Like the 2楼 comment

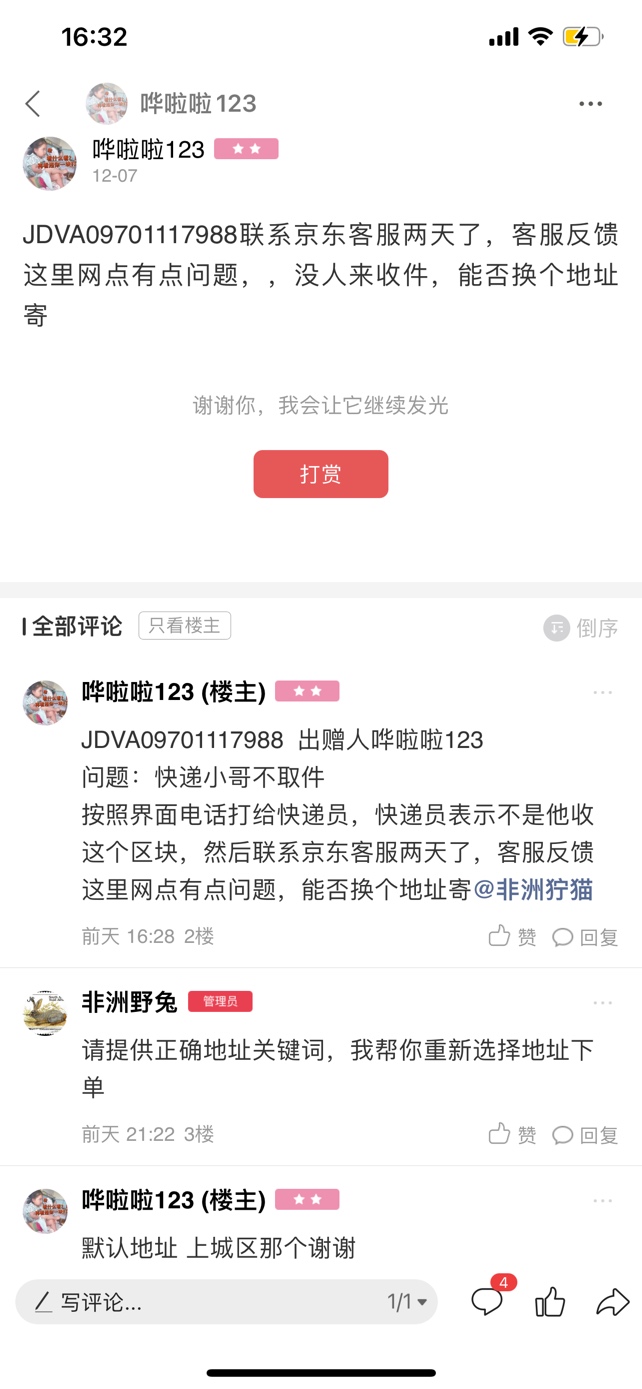point(512,937)
